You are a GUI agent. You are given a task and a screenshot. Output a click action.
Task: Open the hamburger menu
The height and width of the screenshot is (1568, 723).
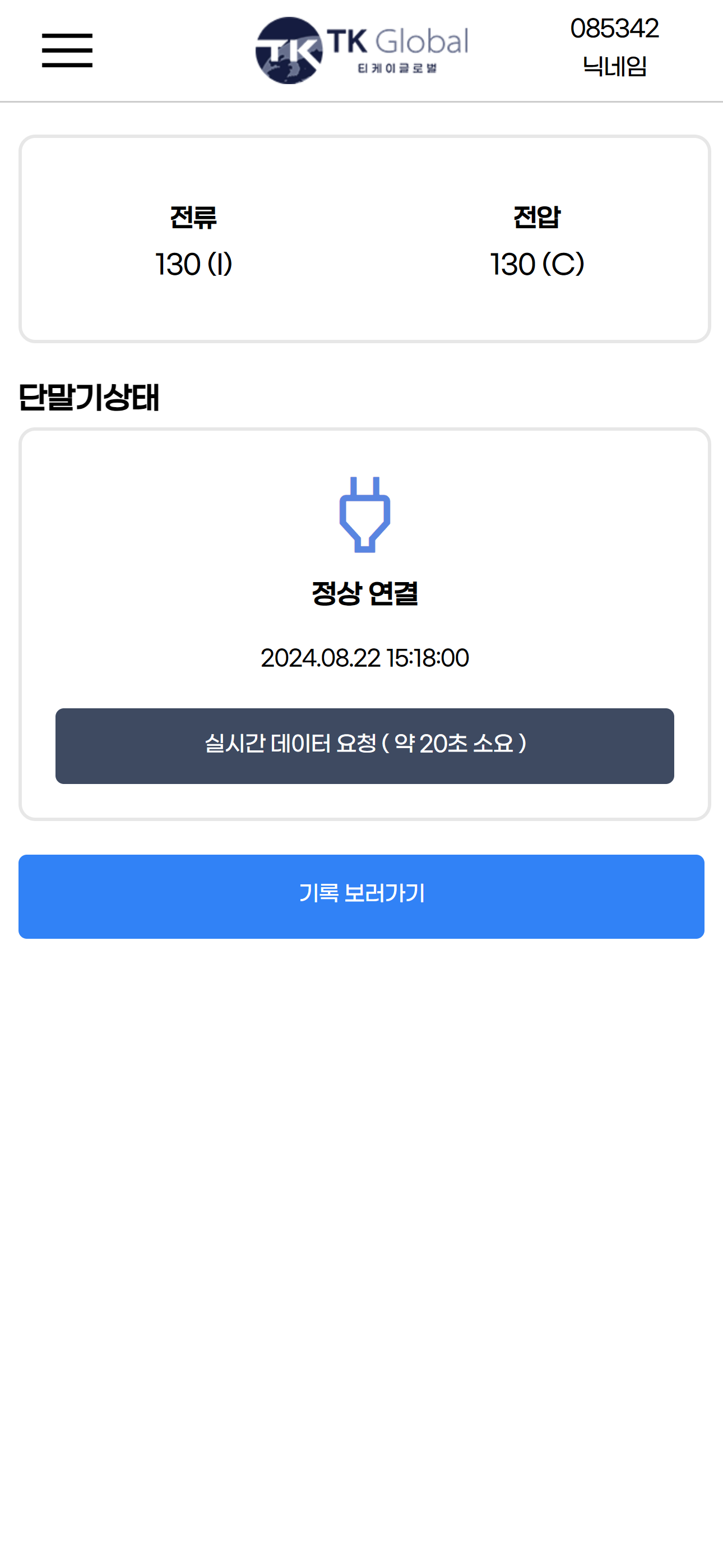coord(67,50)
